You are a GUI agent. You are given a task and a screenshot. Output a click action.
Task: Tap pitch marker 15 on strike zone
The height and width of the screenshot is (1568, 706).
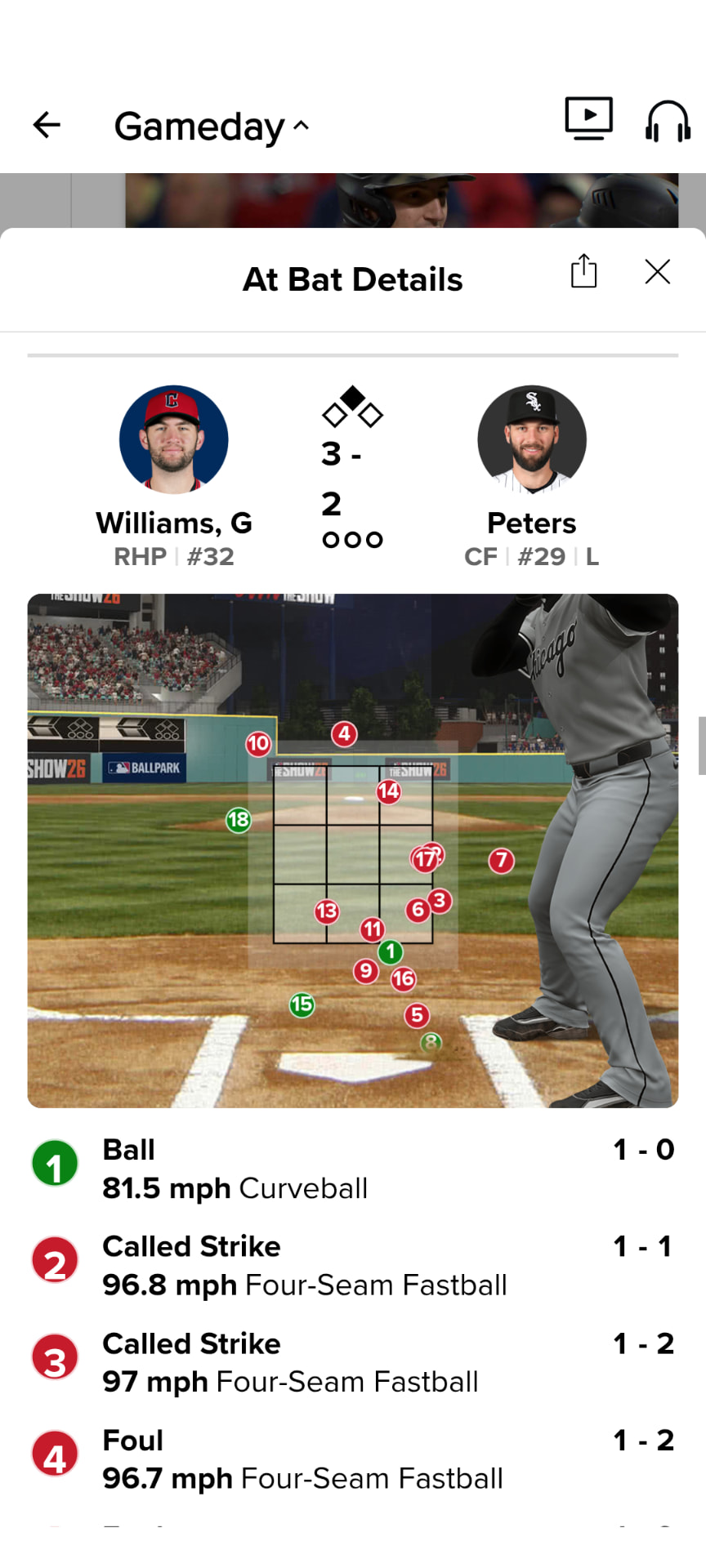point(302,1004)
